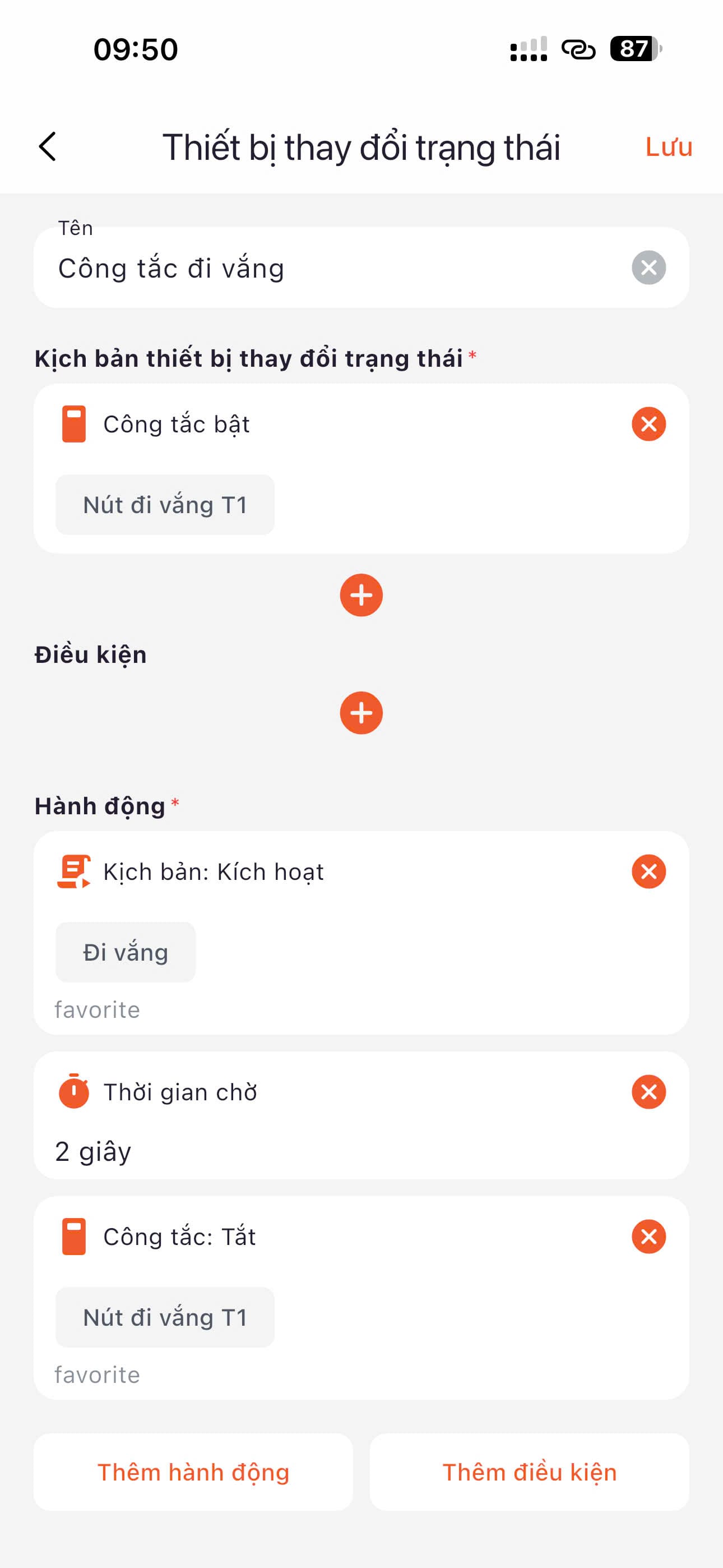Image resolution: width=723 pixels, height=1568 pixels.
Task: Add a condition under Điều kiện
Action: point(361,713)
